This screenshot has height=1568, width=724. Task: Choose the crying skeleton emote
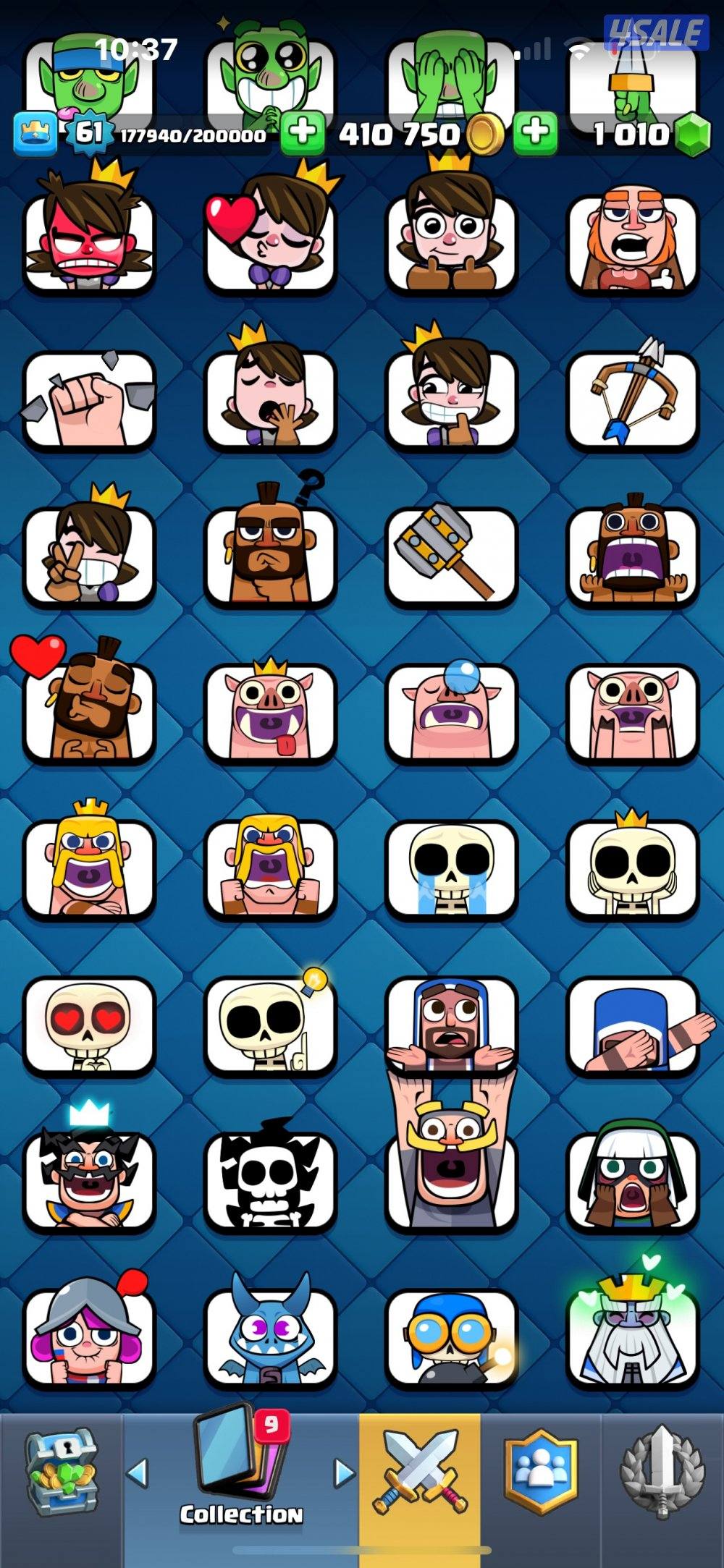click(x=451, y=870)
